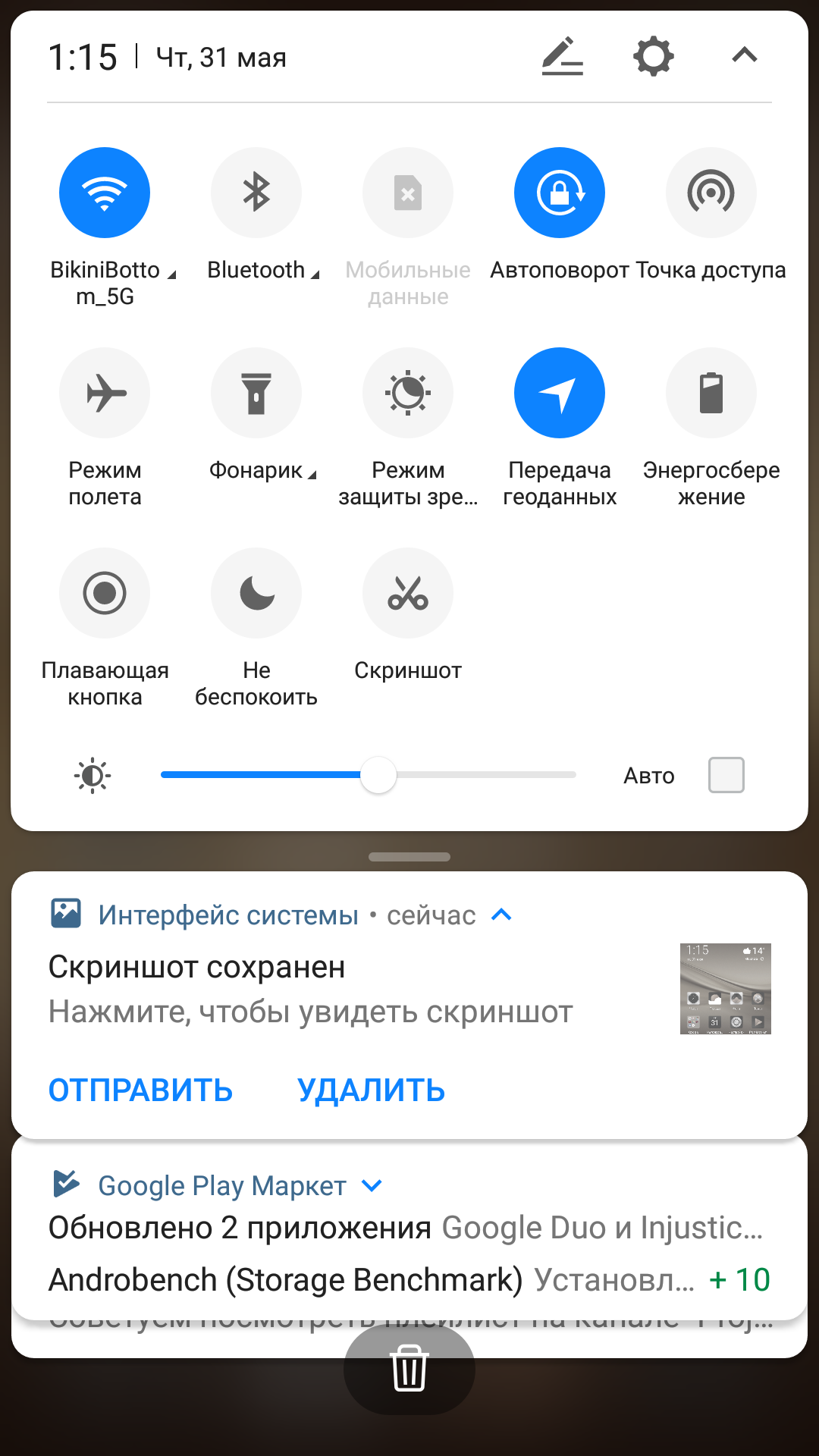
Task: Turn off Передача геоданных
Action: [x=560, y=393]
